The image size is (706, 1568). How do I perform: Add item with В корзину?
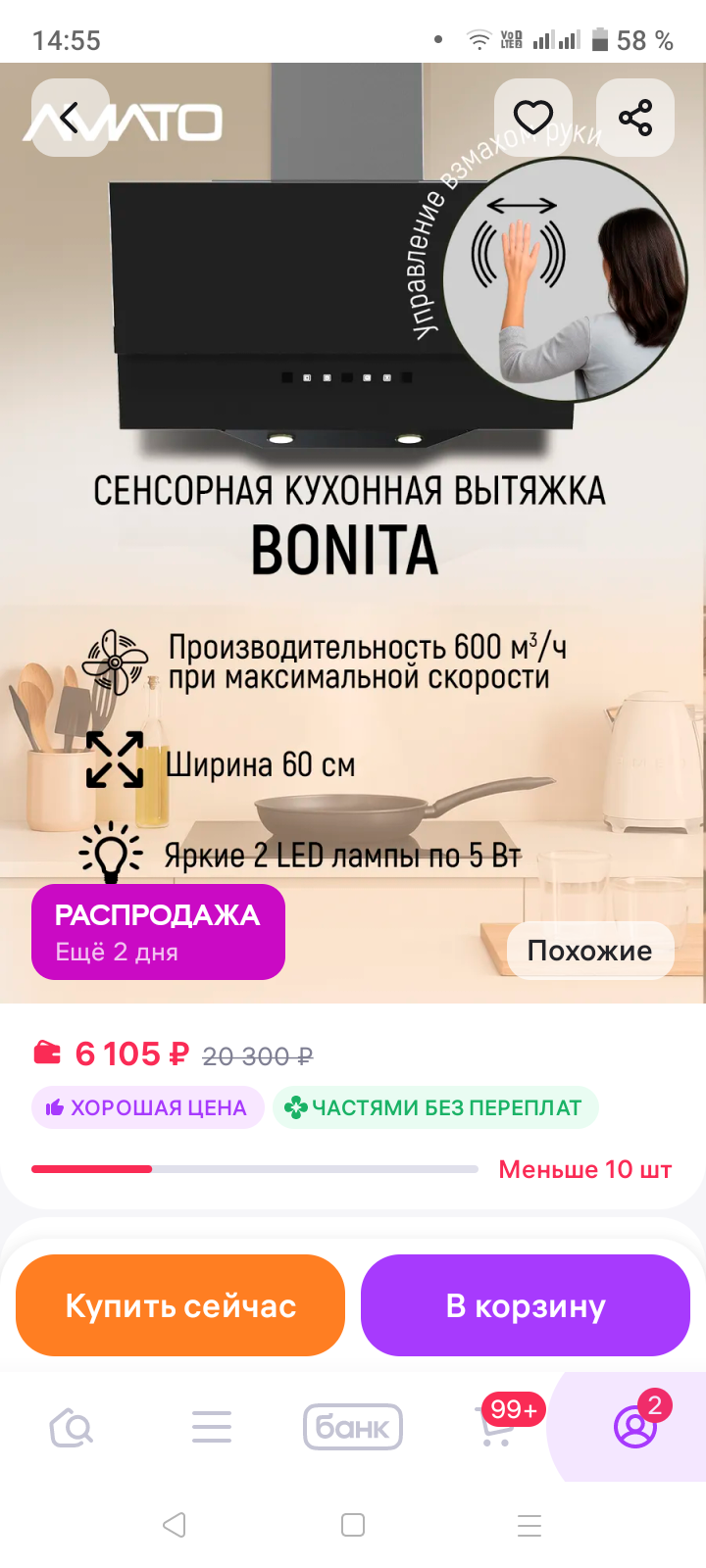point(526,1305)
